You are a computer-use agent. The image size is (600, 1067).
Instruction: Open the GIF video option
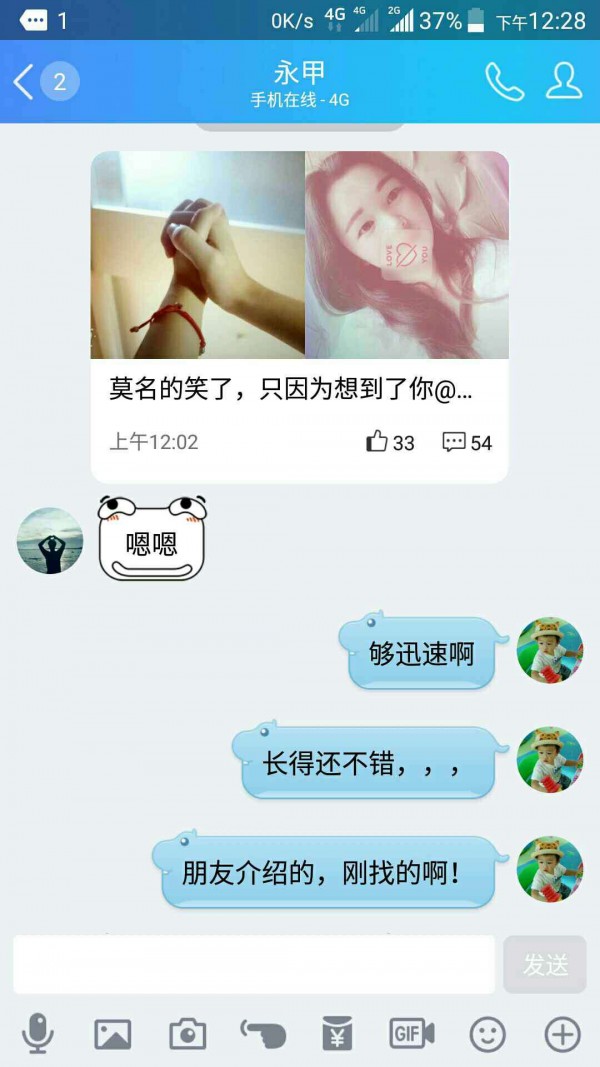tap(411, 1033)
